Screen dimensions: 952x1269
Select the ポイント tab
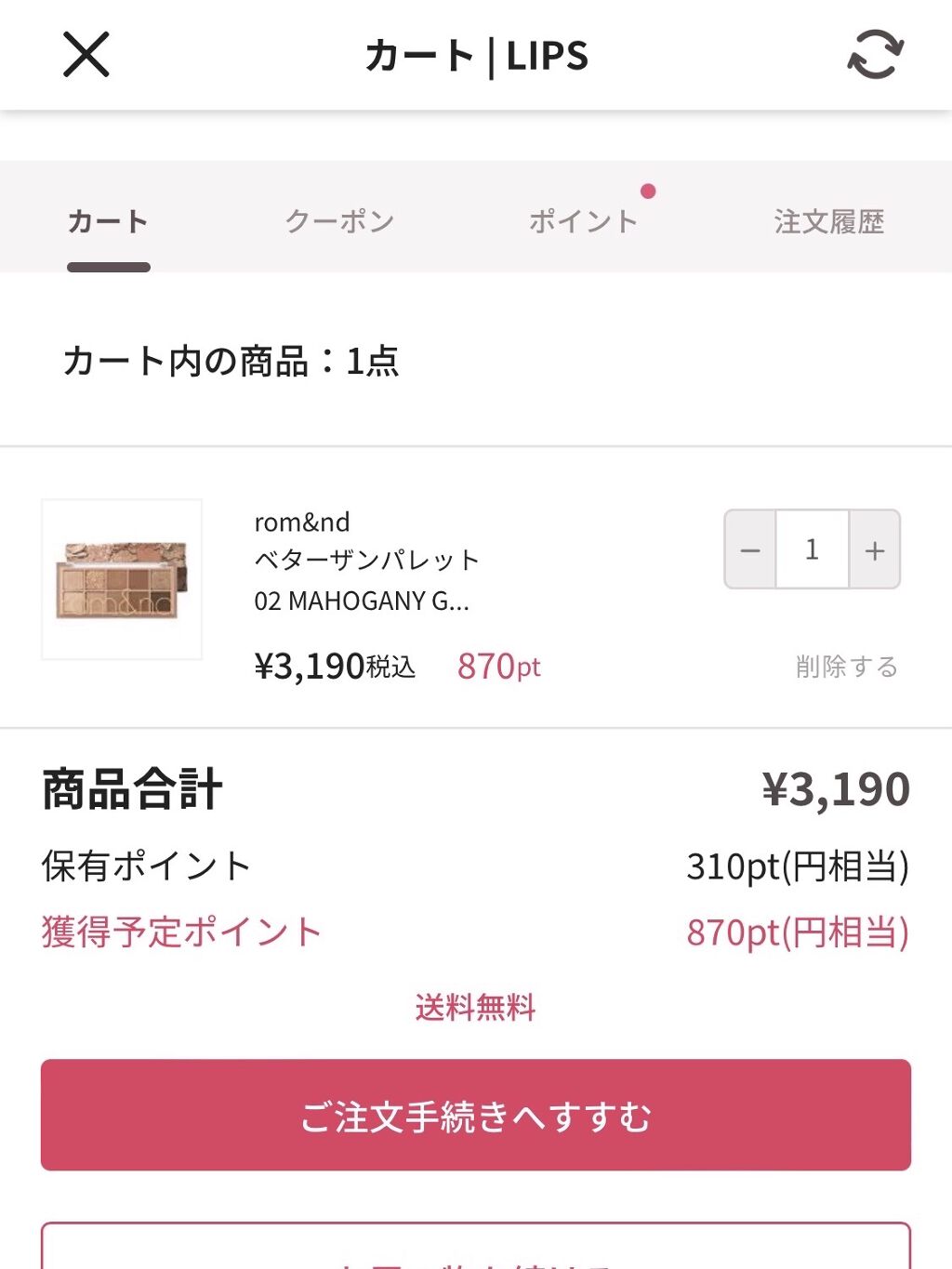click(x=582, y=222)
